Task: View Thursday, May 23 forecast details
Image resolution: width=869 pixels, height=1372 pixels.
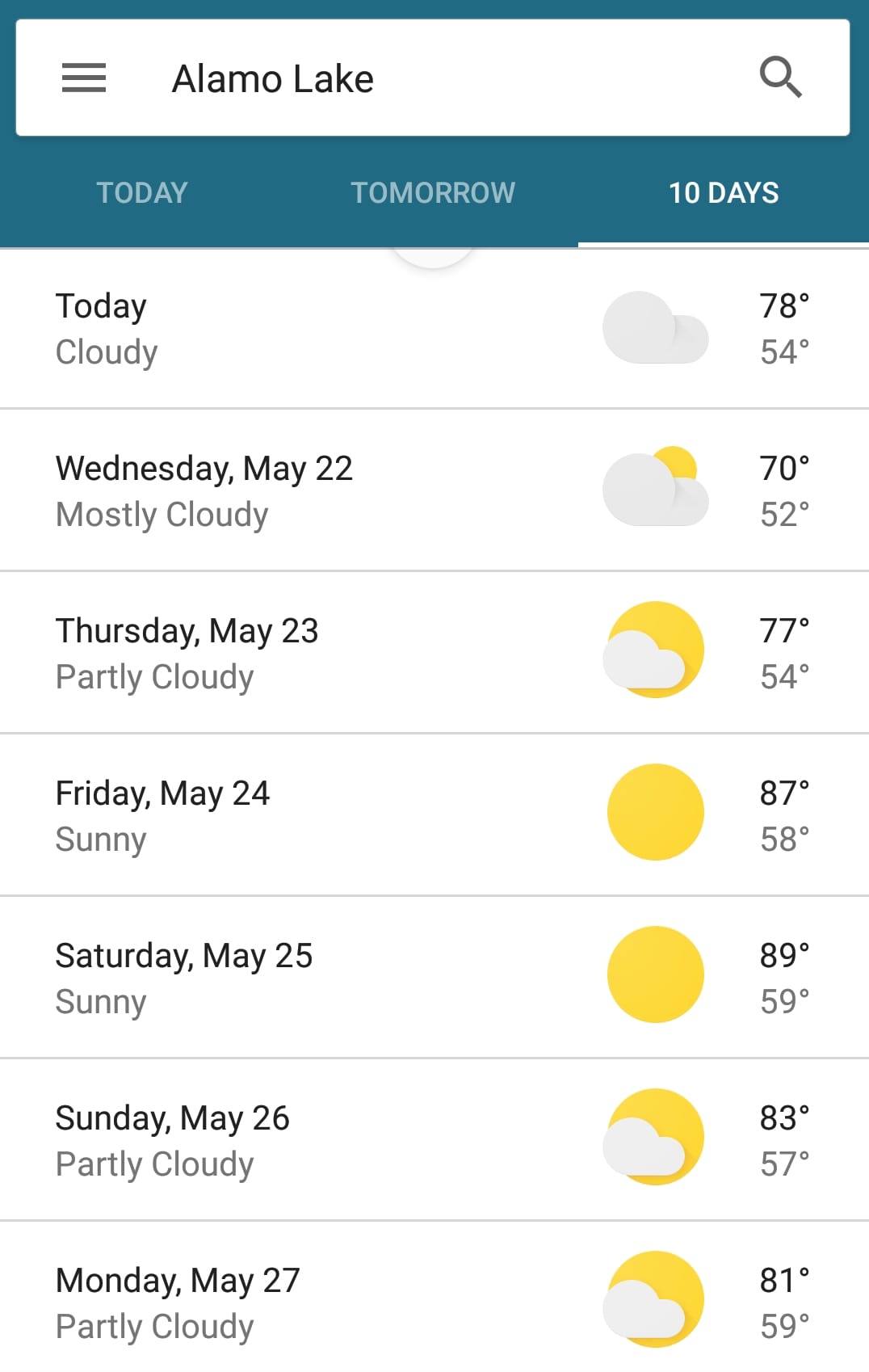Action: coord(433,653)
